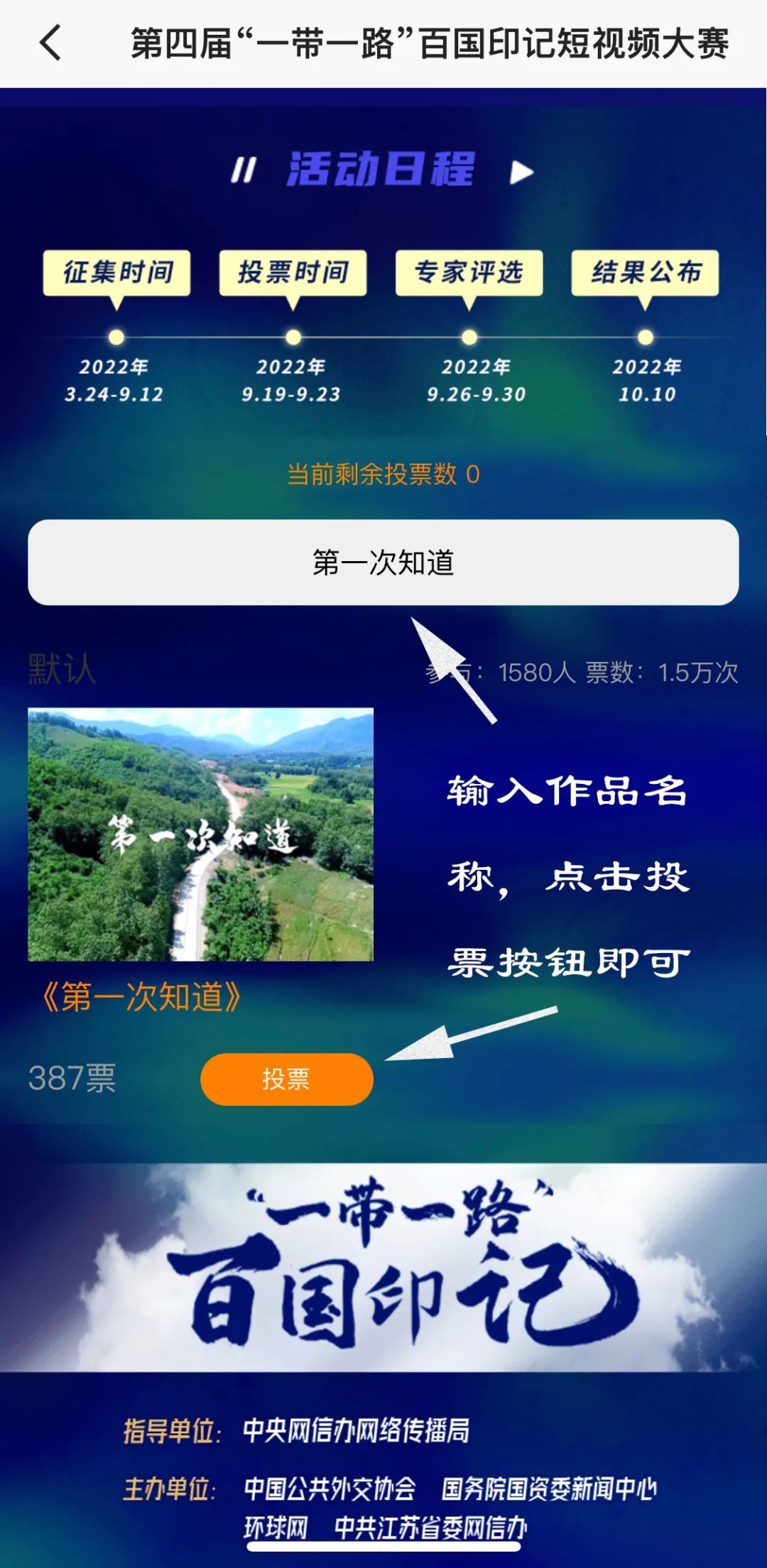Screen dimensions: 767x1568
Task: Vote for 《第一次知道》 with the 投票 button
Action: point(286,1079)
